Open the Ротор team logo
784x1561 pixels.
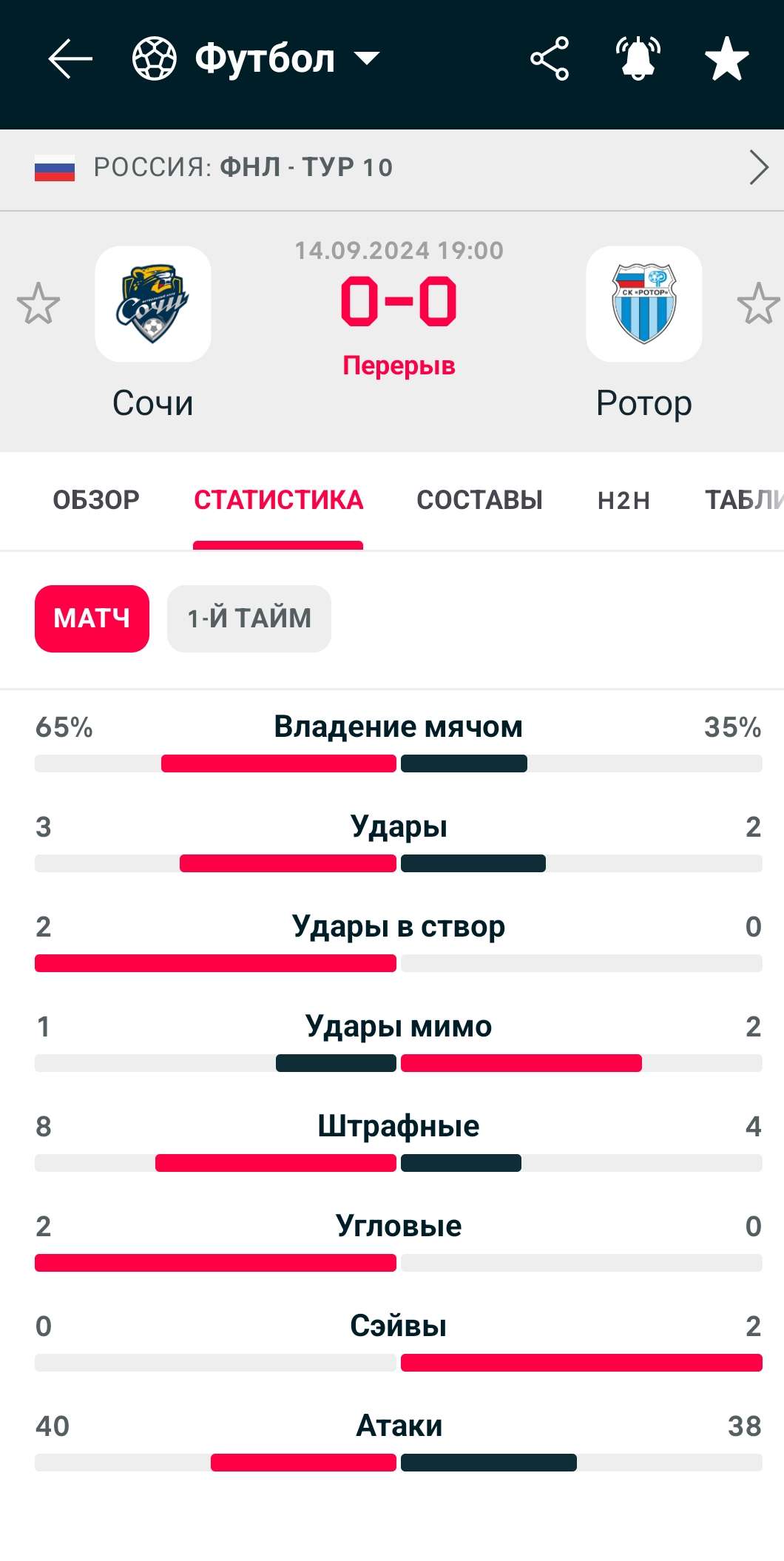pos(643,304)
